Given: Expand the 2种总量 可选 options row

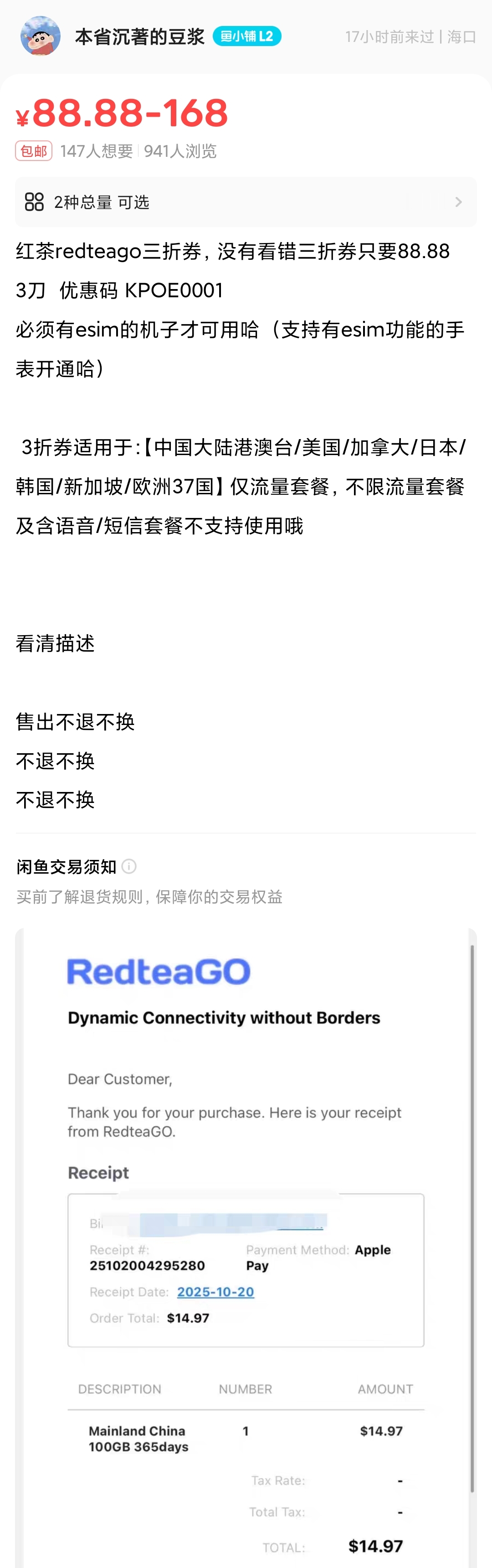Looking at the screenshot, I should tap(246, 202).
